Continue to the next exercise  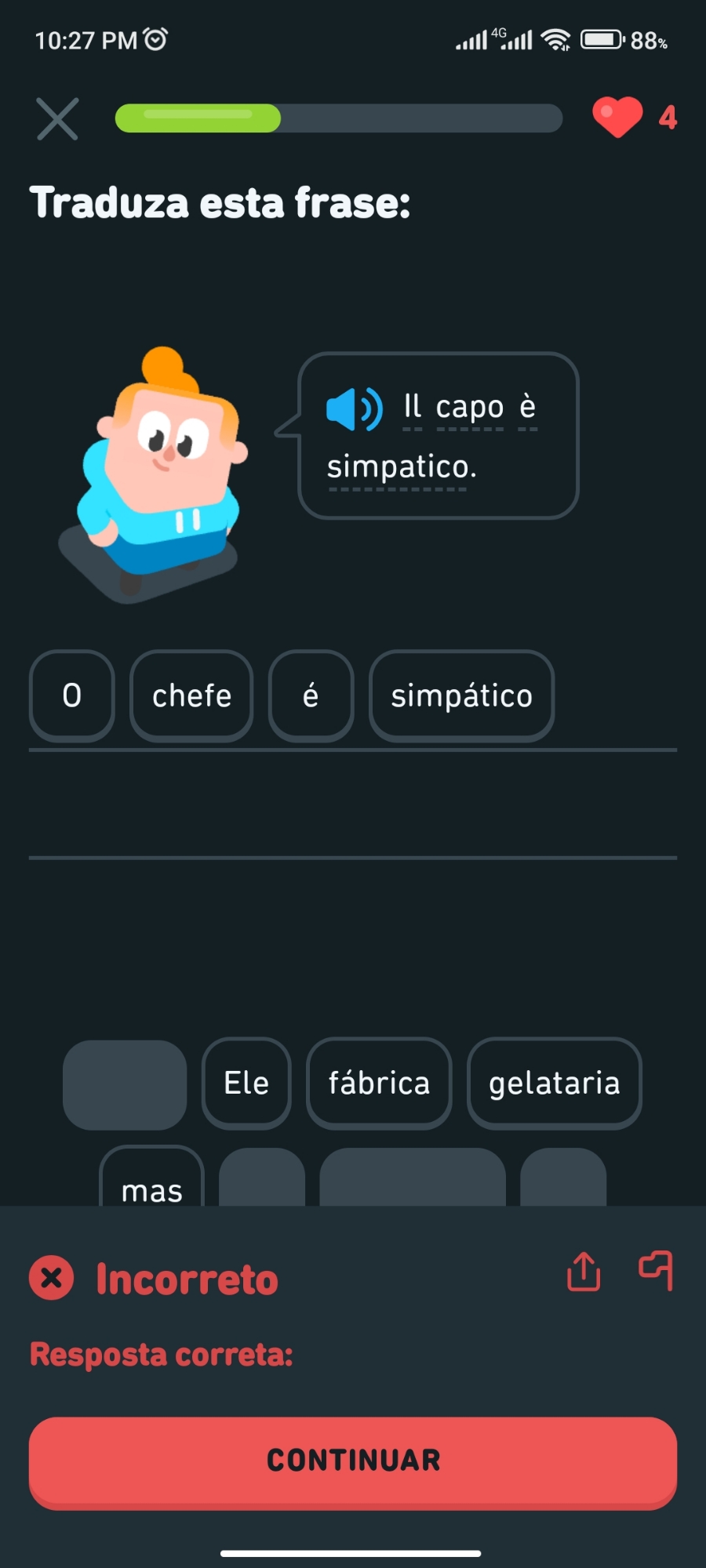point(353,1461)
